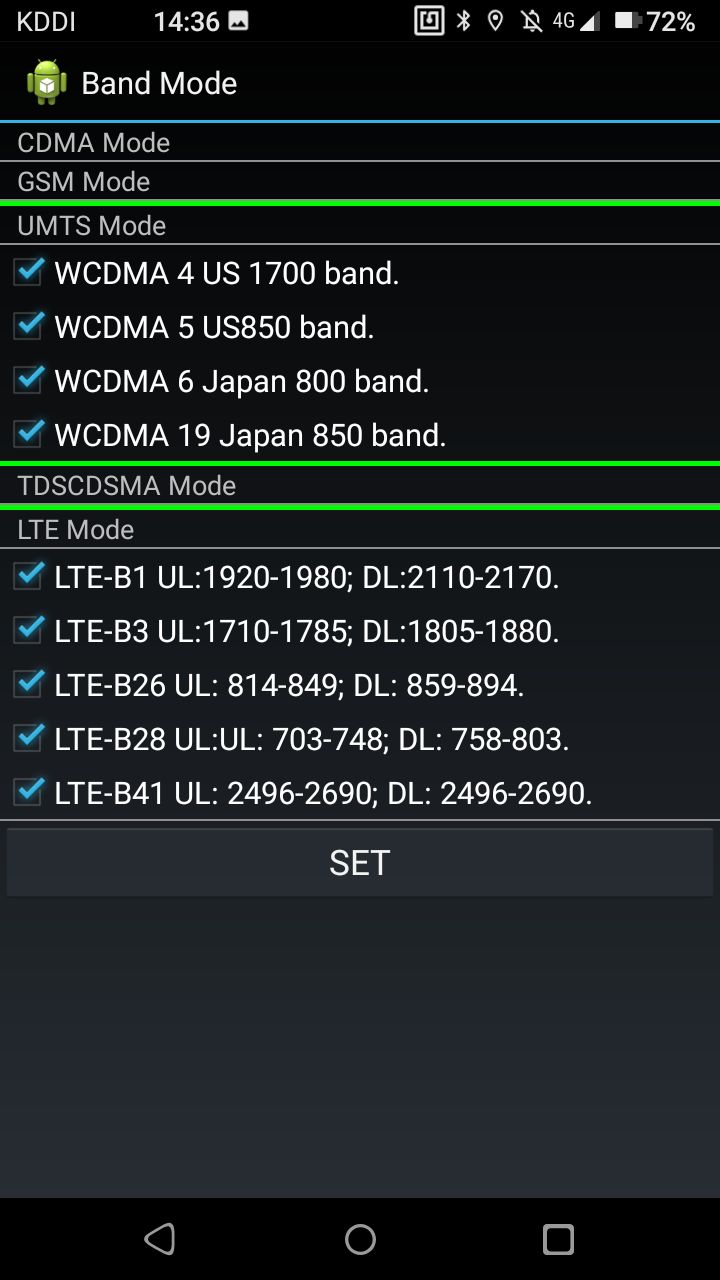The image size is (720, 1280).
Task: Tap the SET button
Action: click(360, 862)
